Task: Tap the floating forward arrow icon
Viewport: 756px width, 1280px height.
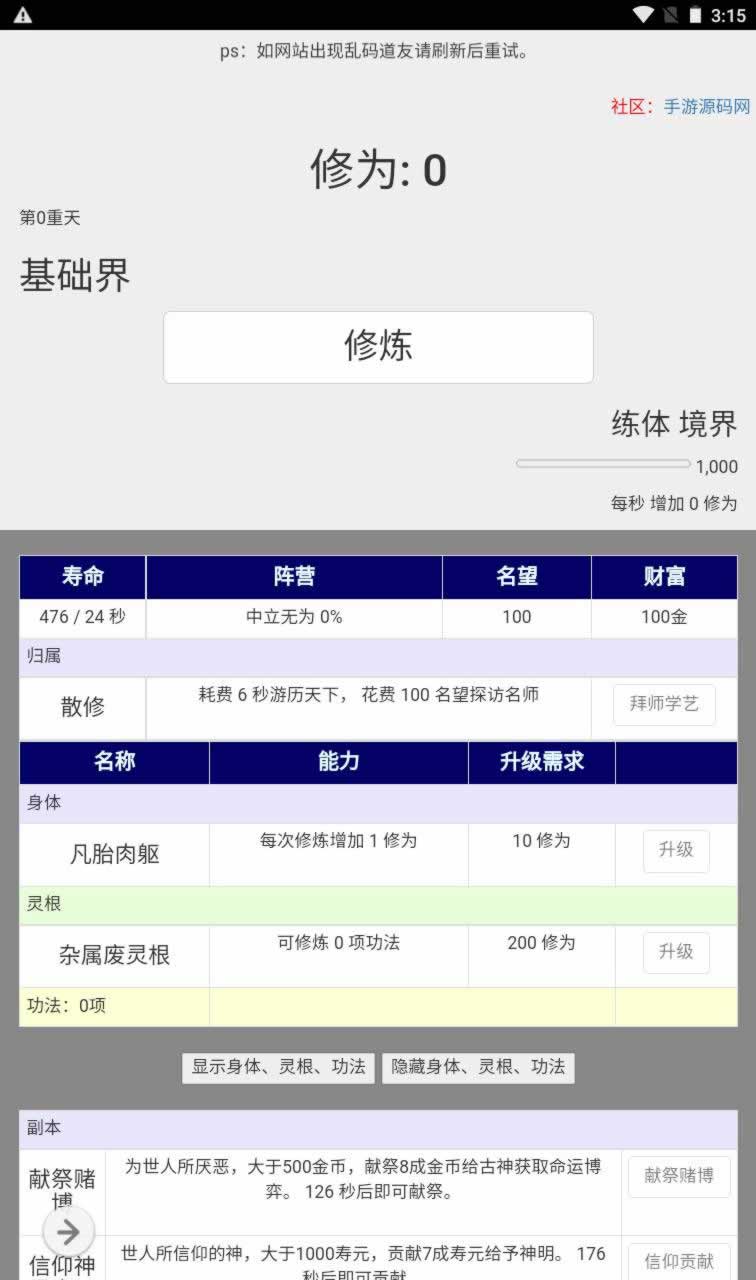Action: pos(68,1231)
